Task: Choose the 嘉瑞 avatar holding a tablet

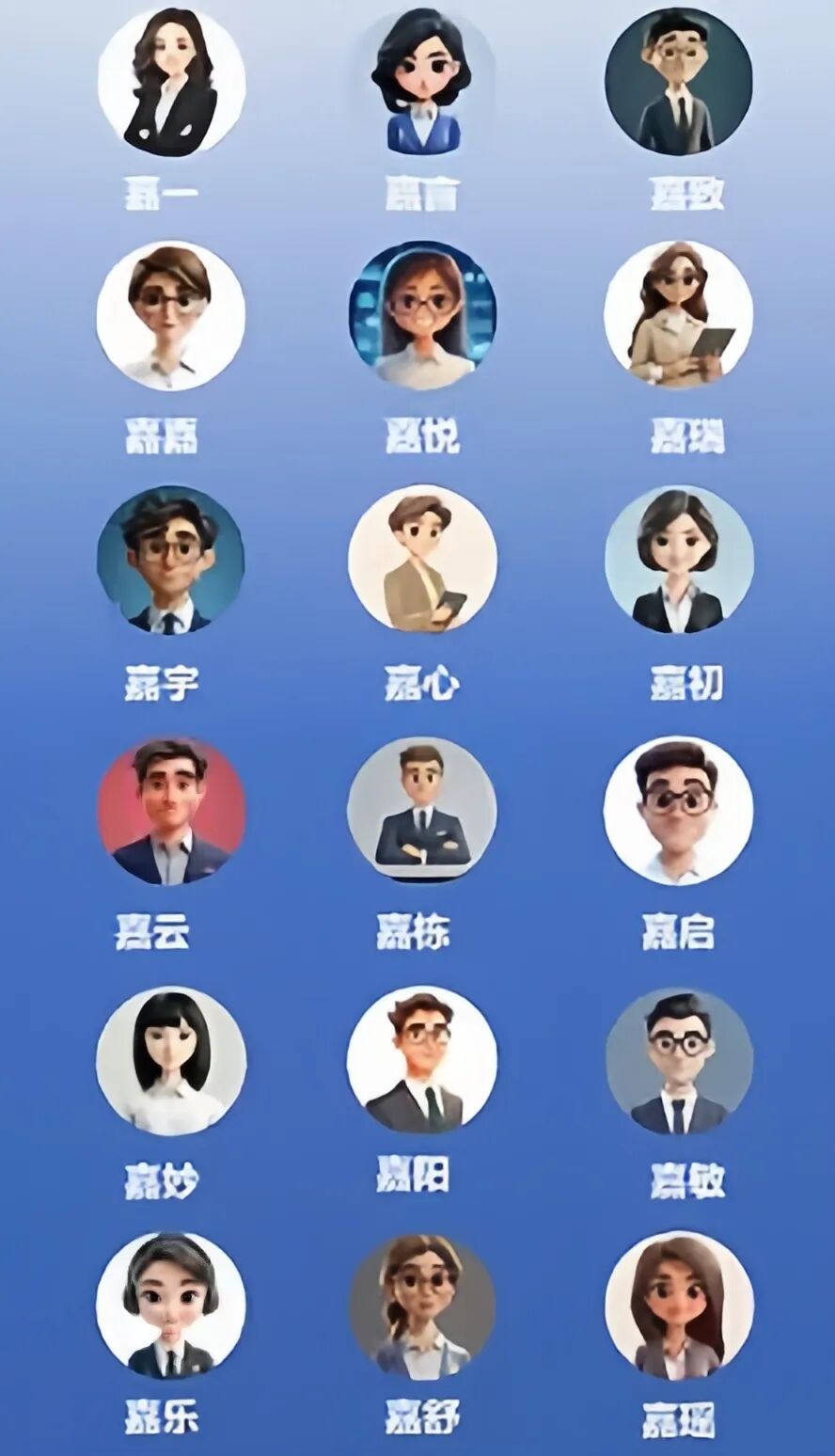Action: click(679, 318)
